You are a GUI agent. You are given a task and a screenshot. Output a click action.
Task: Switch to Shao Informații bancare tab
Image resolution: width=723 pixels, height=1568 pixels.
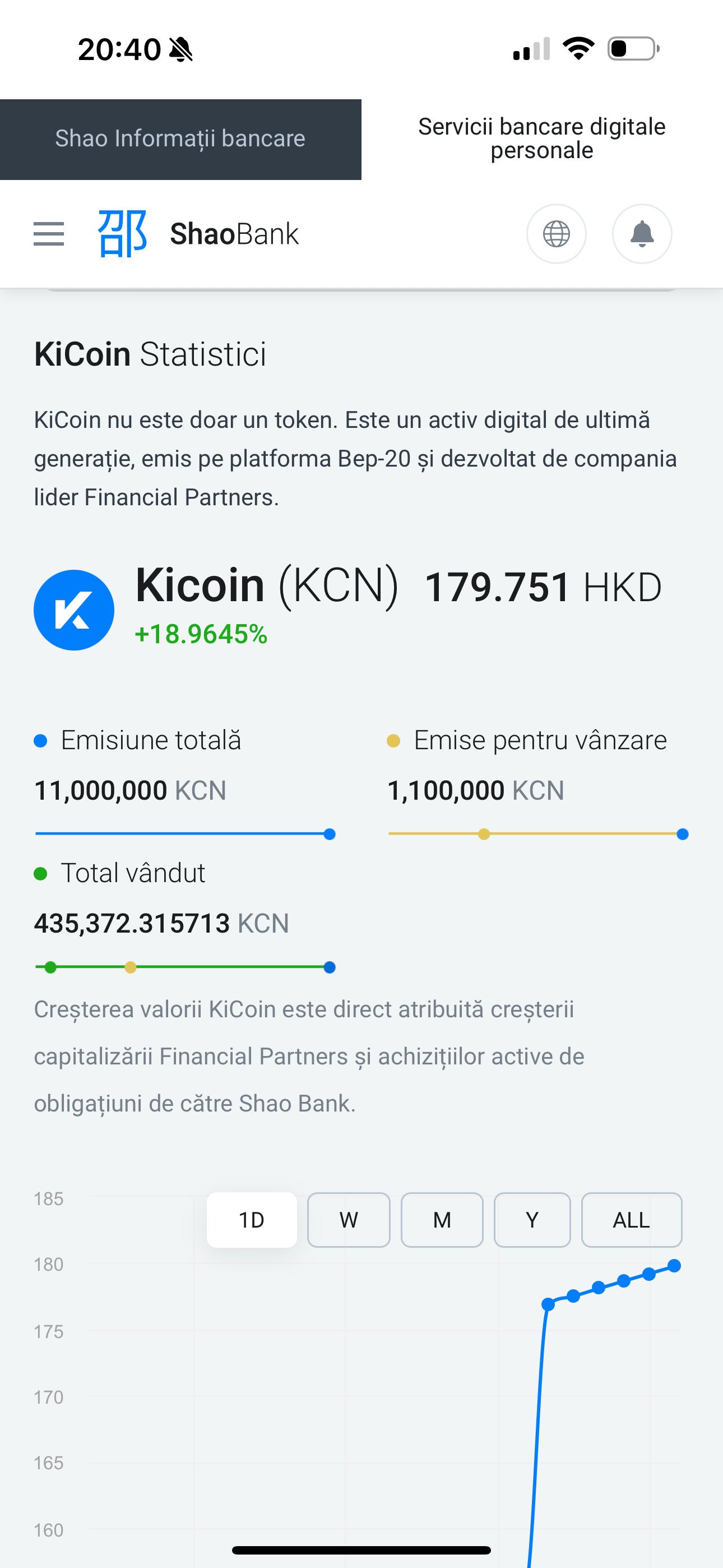click(x=180, y=140)
